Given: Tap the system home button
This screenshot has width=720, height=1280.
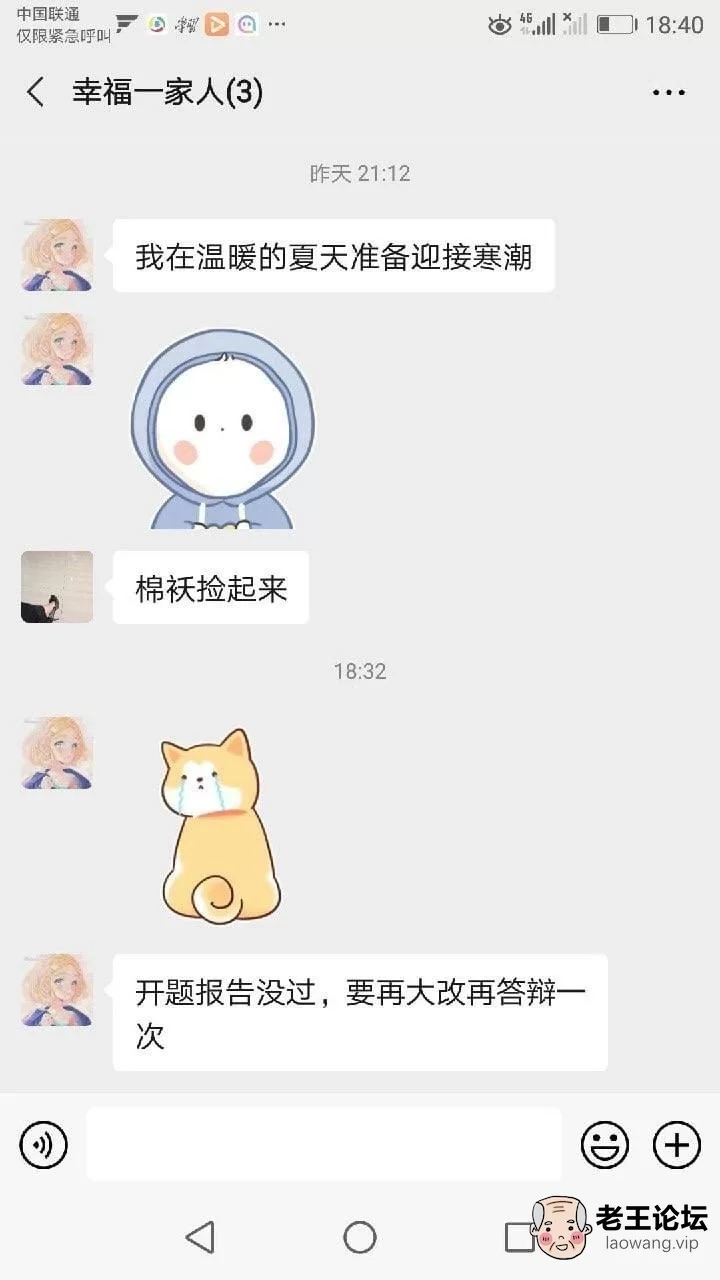Looking at the screenshot, I should coord(360,1237).
